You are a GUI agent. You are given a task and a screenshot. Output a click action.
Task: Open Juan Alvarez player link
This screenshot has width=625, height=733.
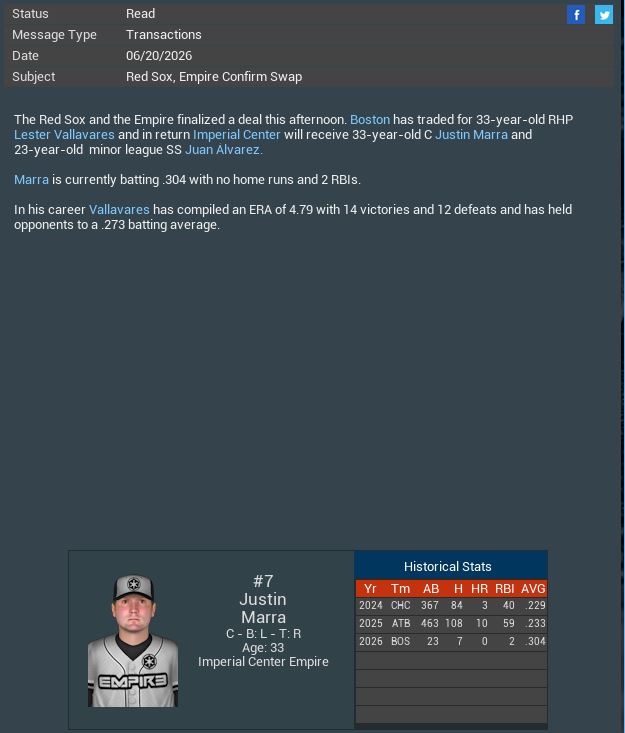pyautogui.click(x=223, y=150)
